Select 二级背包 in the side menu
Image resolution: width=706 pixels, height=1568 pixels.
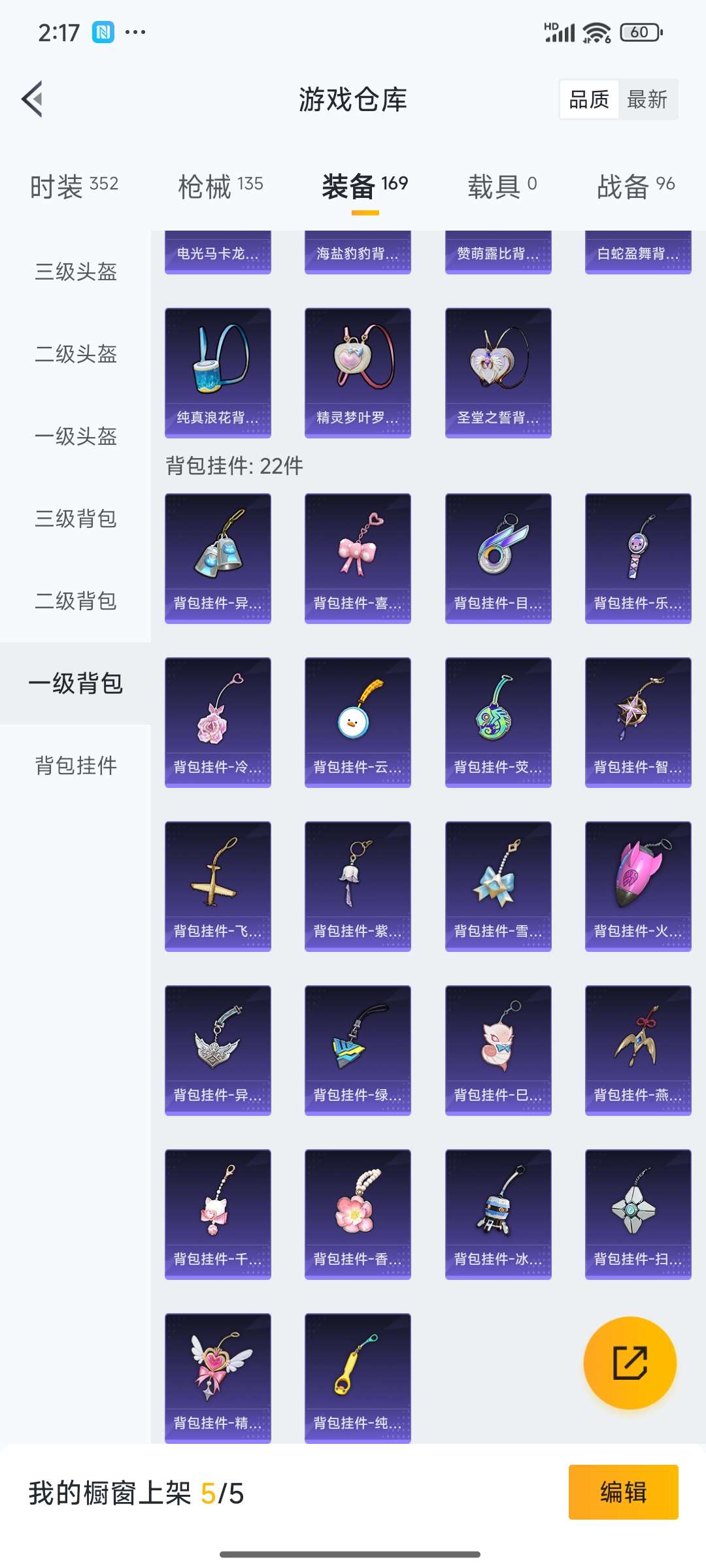(x=76, y=601)
